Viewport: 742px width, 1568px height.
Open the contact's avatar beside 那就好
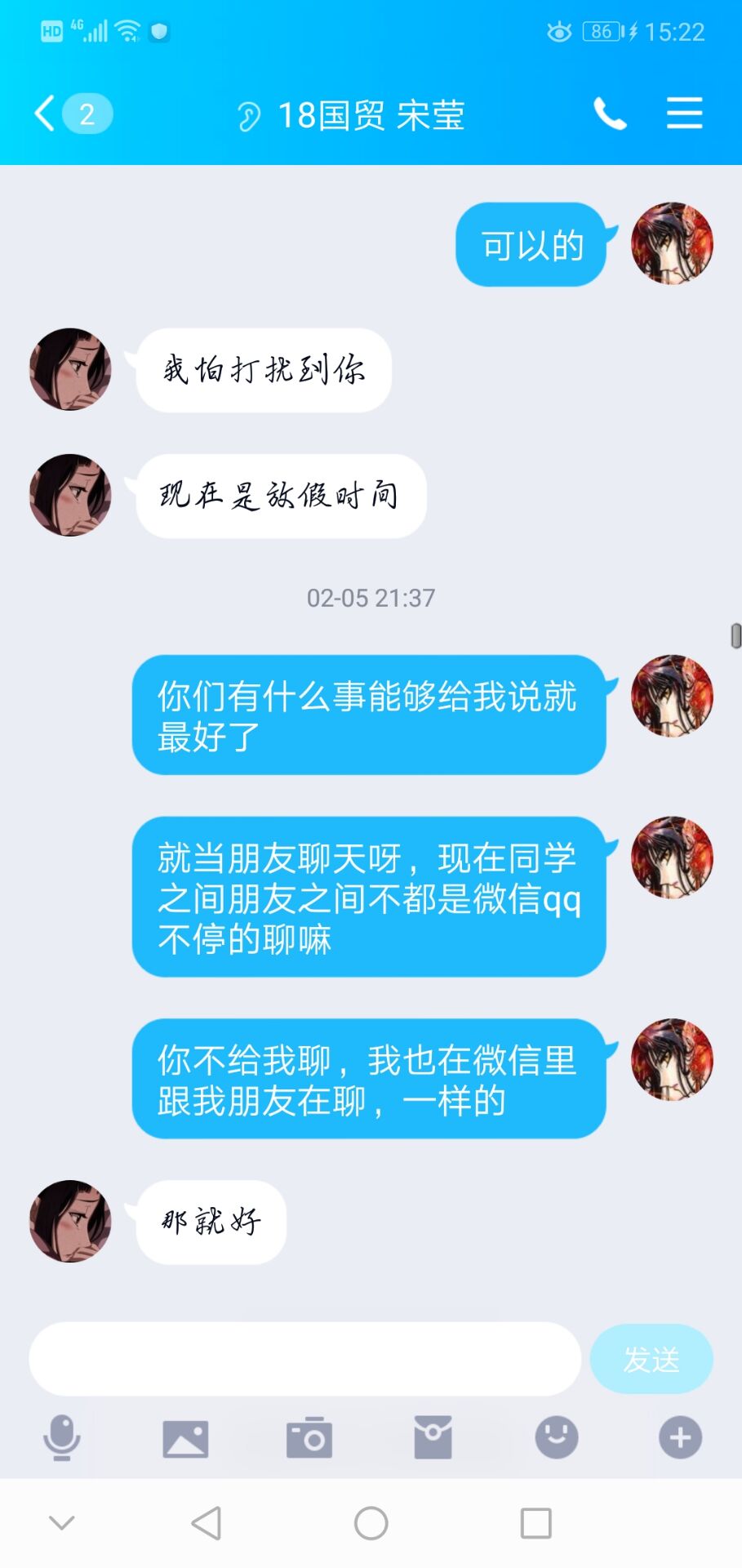[70, 1221]
